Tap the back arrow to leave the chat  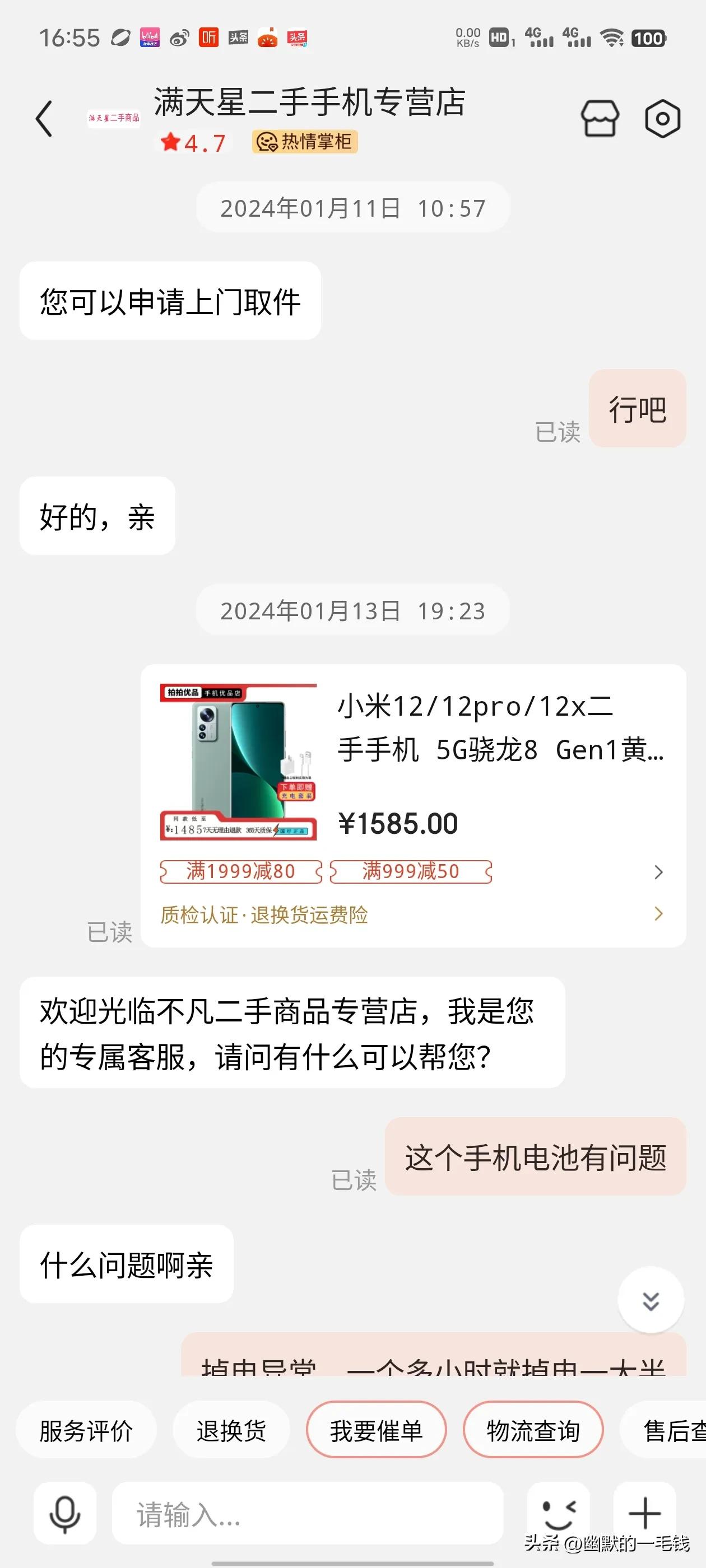point(43,118)
